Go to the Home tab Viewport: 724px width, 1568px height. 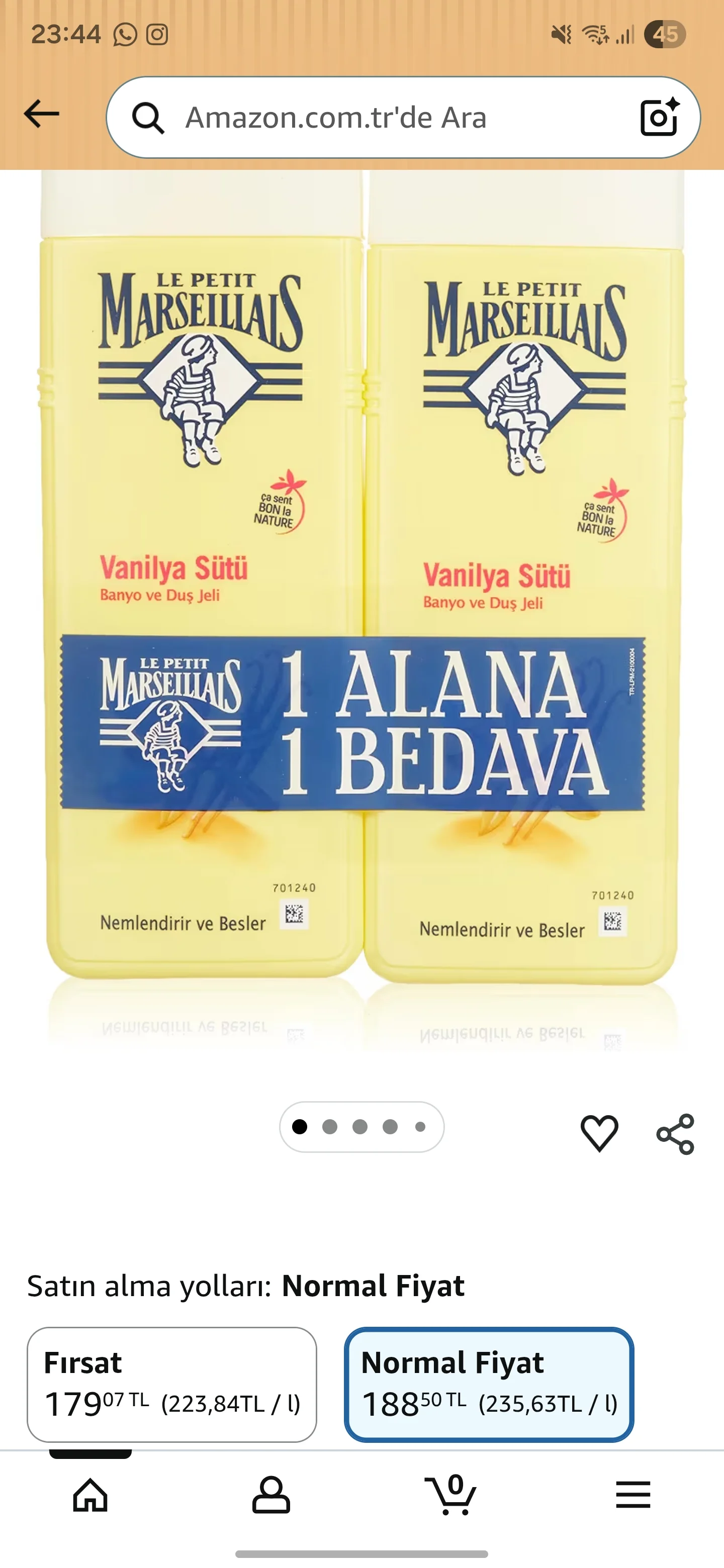pyautogui.click(x=90, y=1495)
